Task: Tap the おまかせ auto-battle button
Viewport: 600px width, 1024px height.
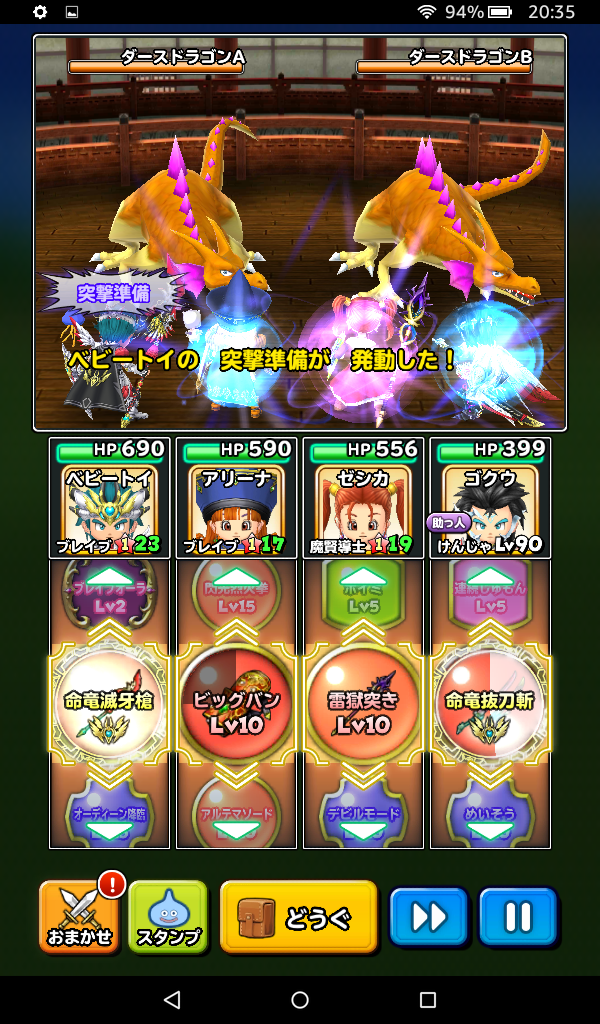Action: point(80,917)
